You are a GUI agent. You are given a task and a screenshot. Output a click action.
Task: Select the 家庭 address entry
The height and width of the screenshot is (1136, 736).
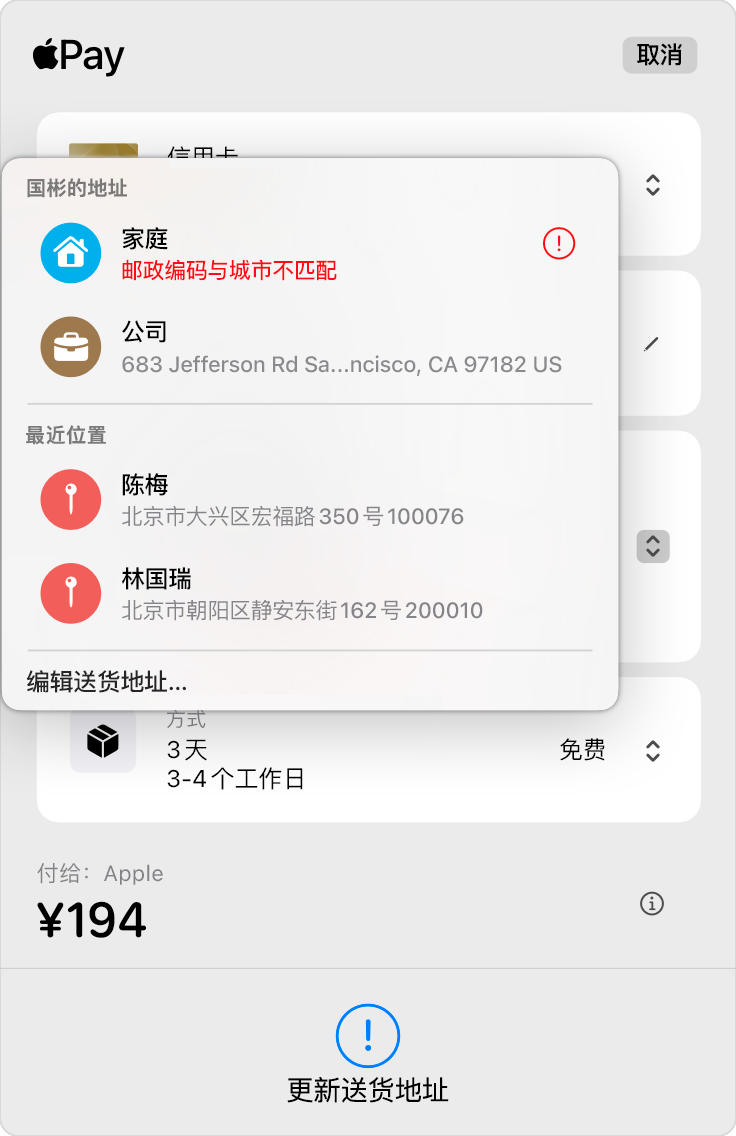click(250, 253)
